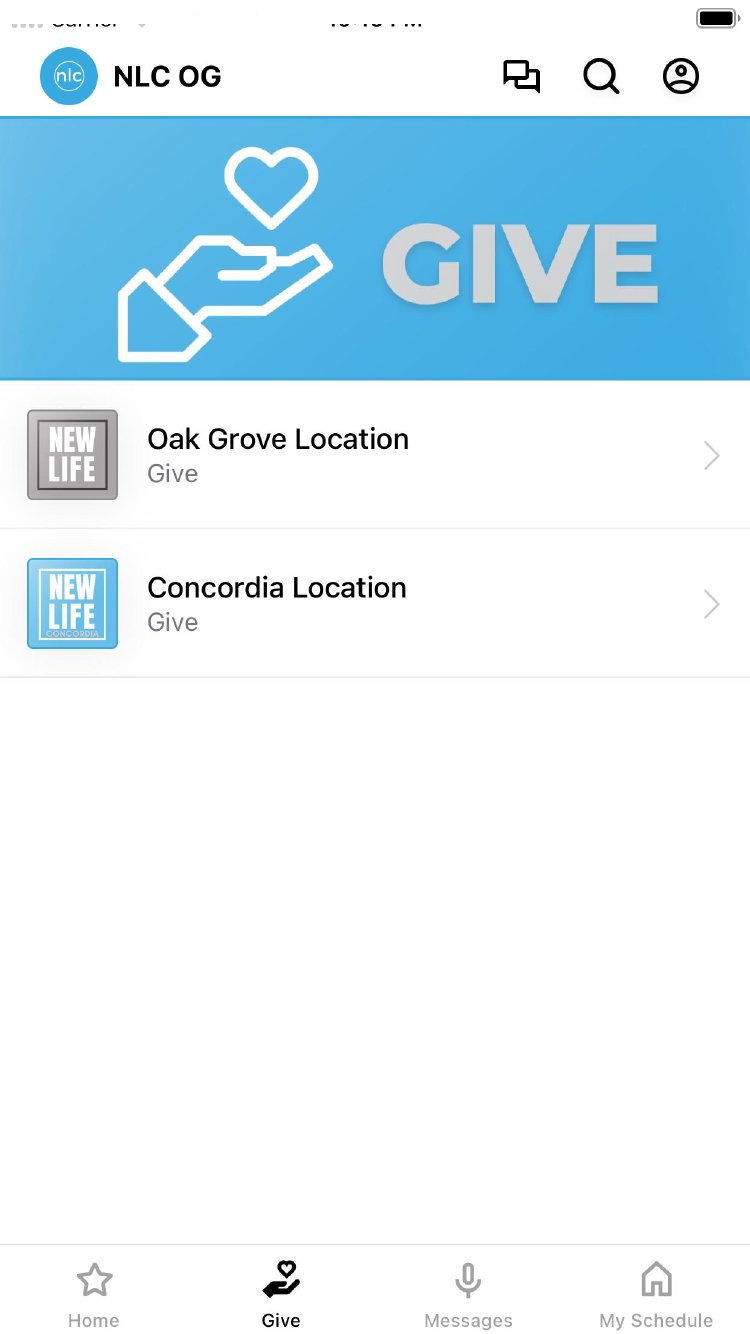750x1334 pixels.
Task: Select Concordia Location to give
Action: click(x=375, y=604)
